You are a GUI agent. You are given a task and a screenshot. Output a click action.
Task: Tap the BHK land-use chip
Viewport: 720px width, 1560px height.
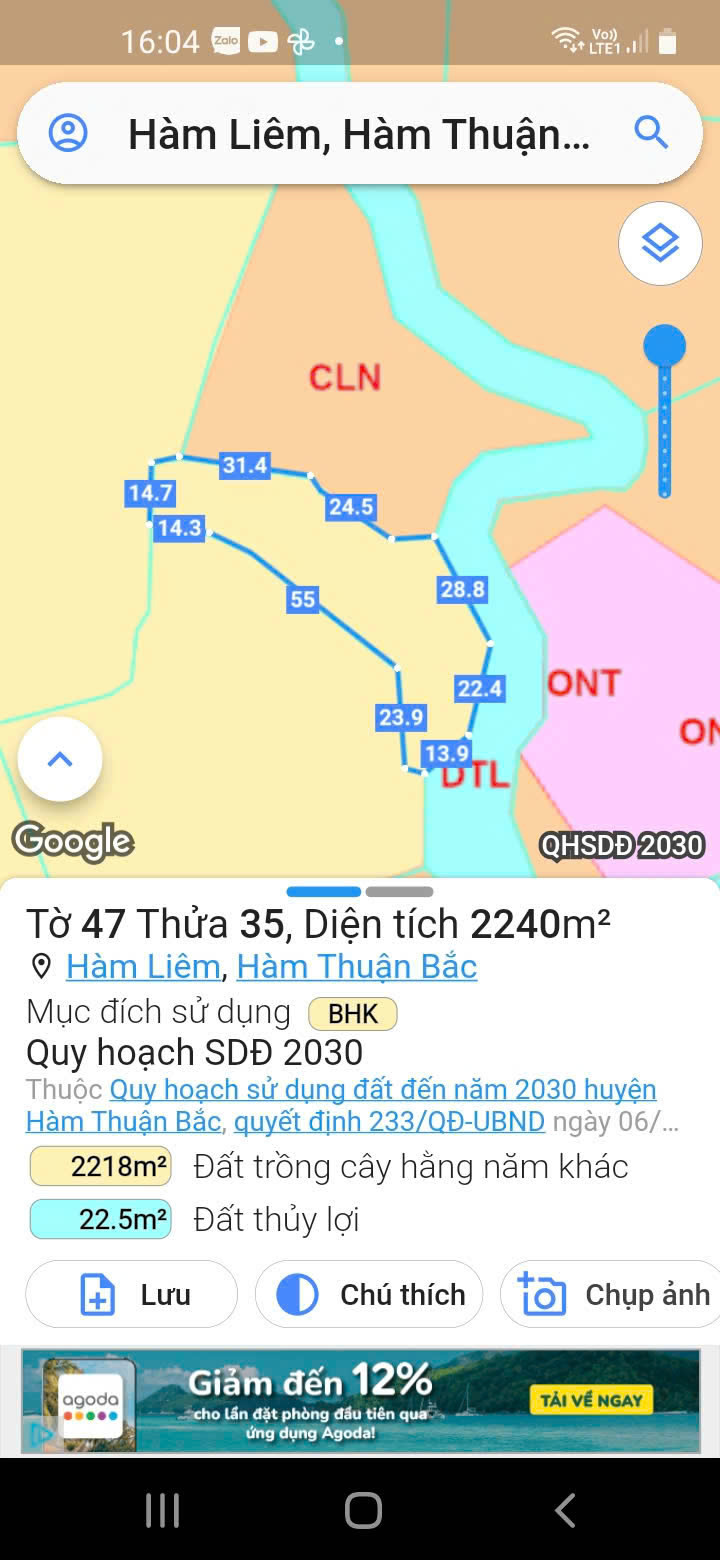click(353, 1014)
